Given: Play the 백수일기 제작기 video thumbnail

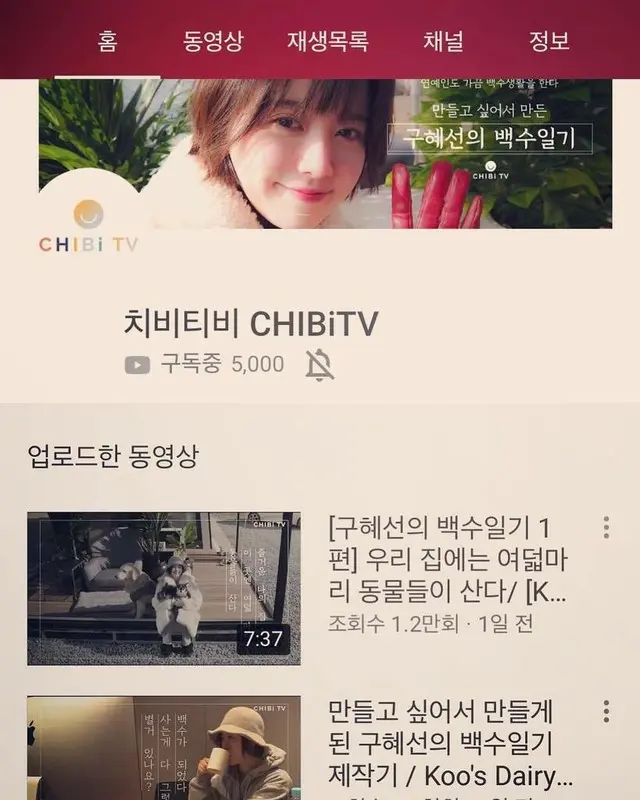Looking at the screenshot, I should [163, 748].
